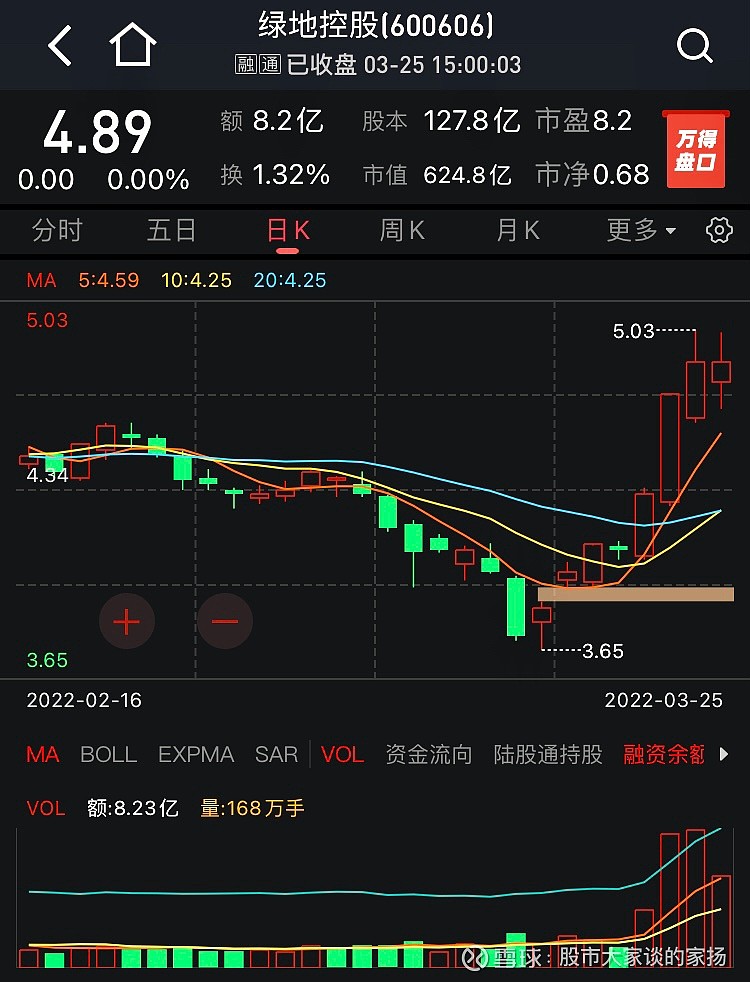Screen dimensions: 750x982
Task: Select the EXPMA indicator option
Action: coord(195,755)
